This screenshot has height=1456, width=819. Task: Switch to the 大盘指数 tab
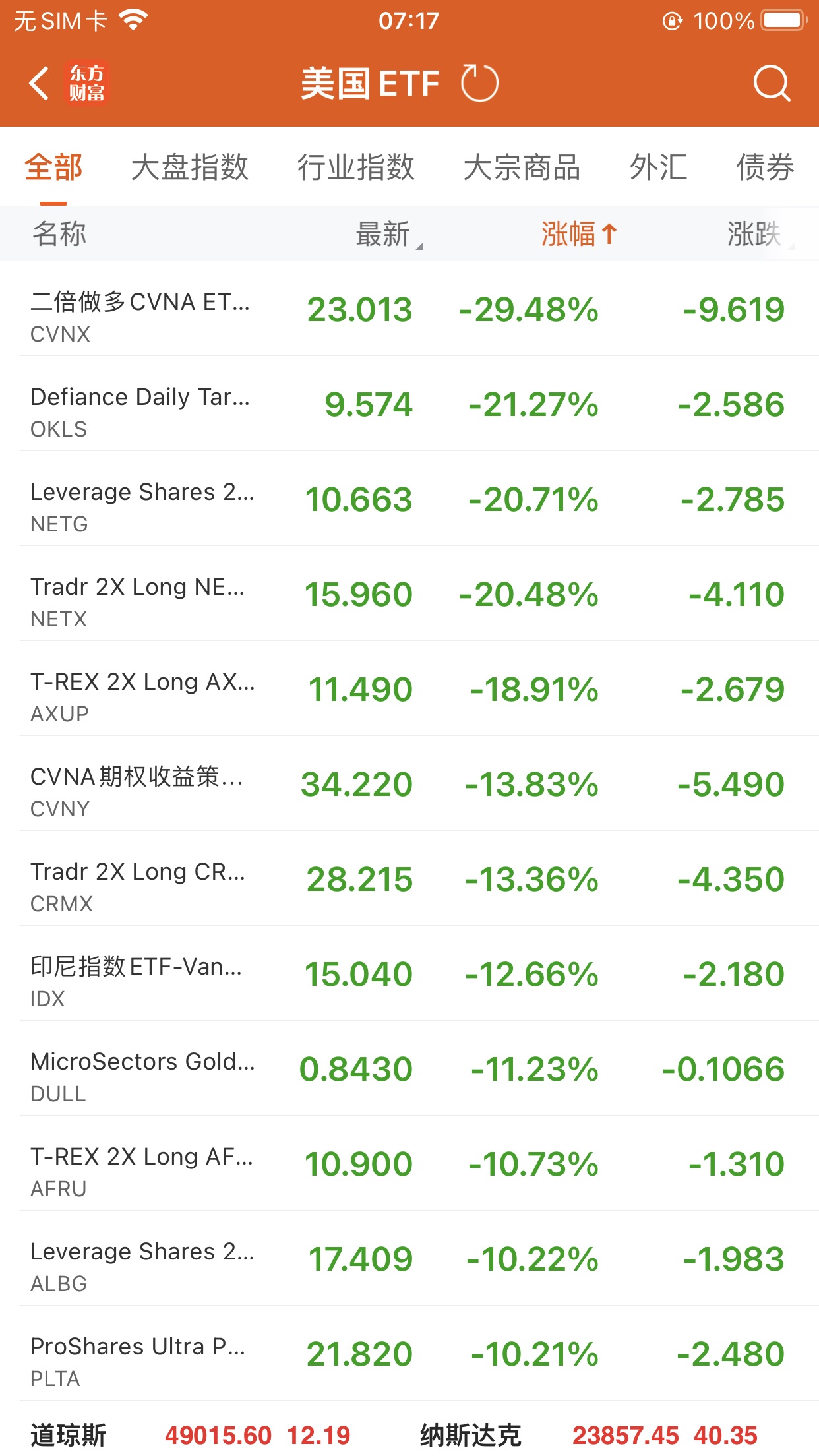pos(189,167)
